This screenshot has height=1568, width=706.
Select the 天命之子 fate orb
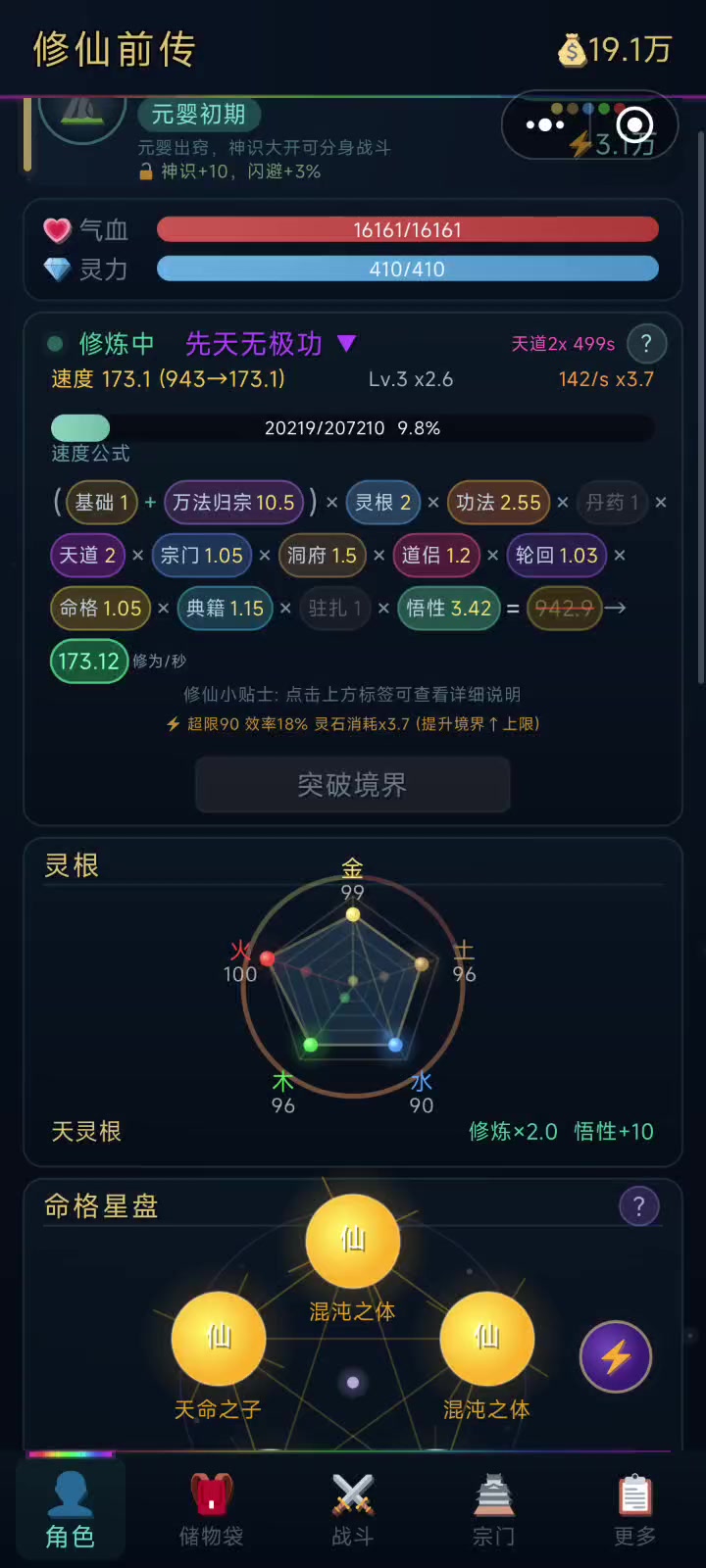(x=218, y=1339)
